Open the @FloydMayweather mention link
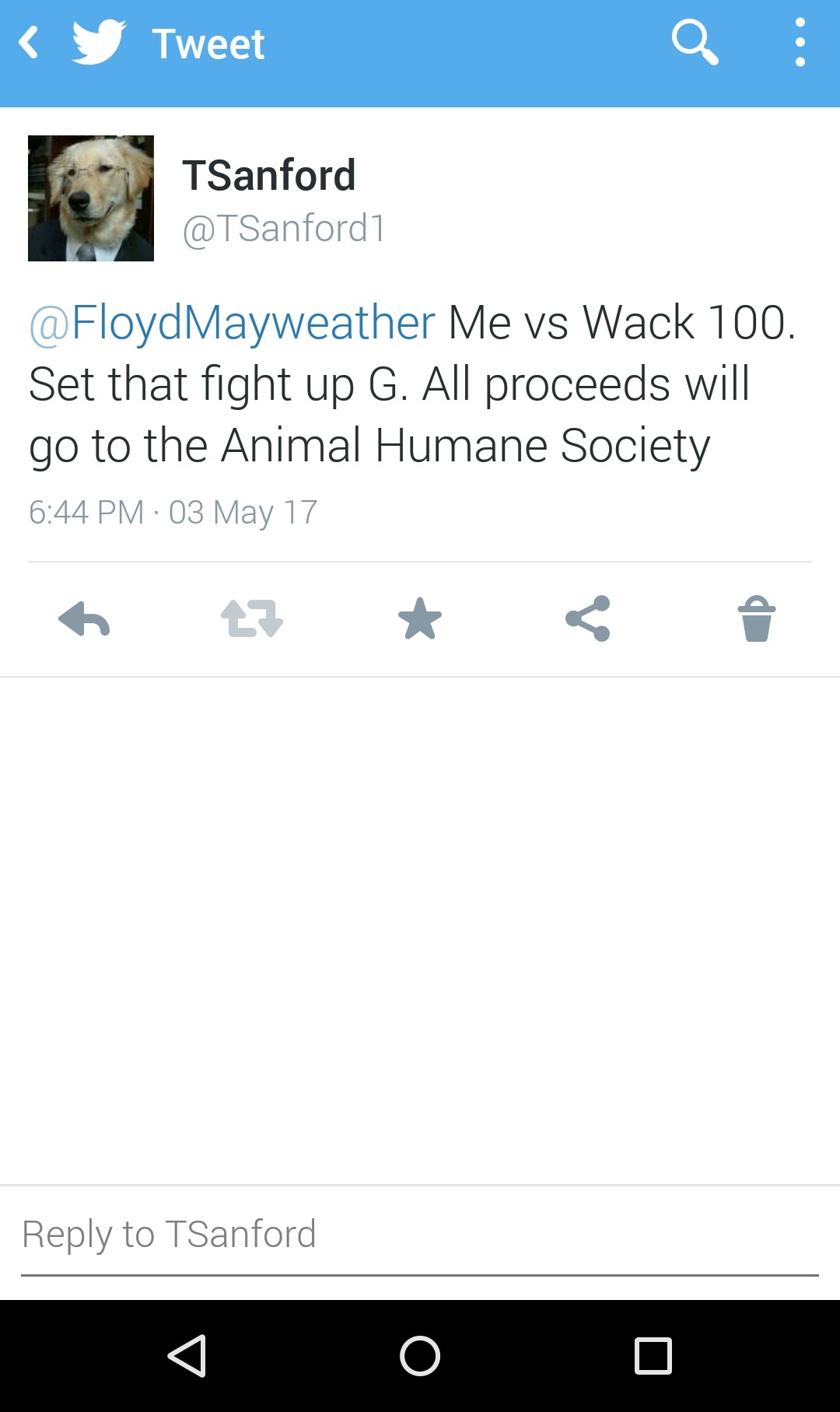The image size is (840, 1412). [x=232, y=322]
